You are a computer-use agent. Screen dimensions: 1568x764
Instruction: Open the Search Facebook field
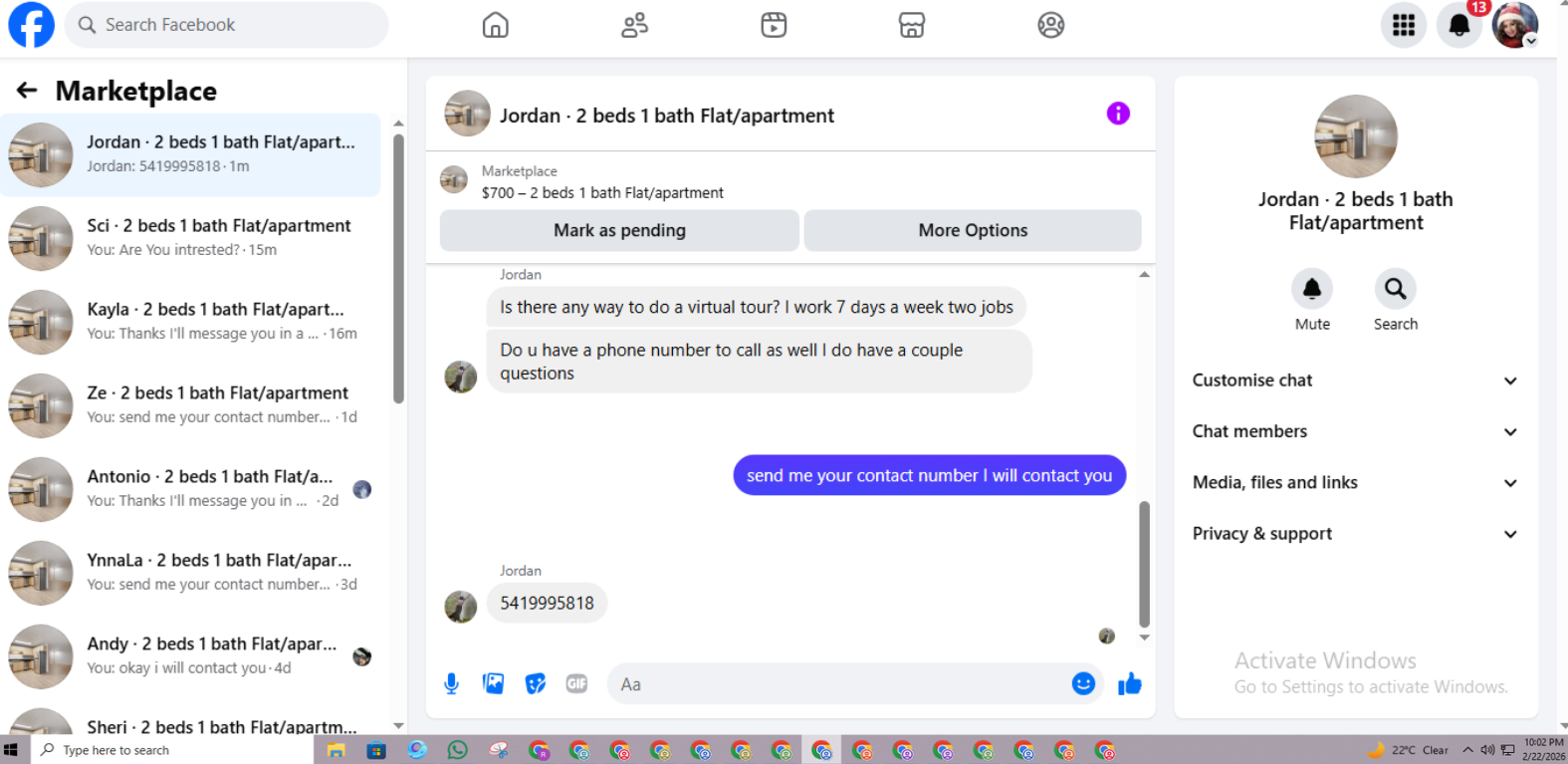227,25
